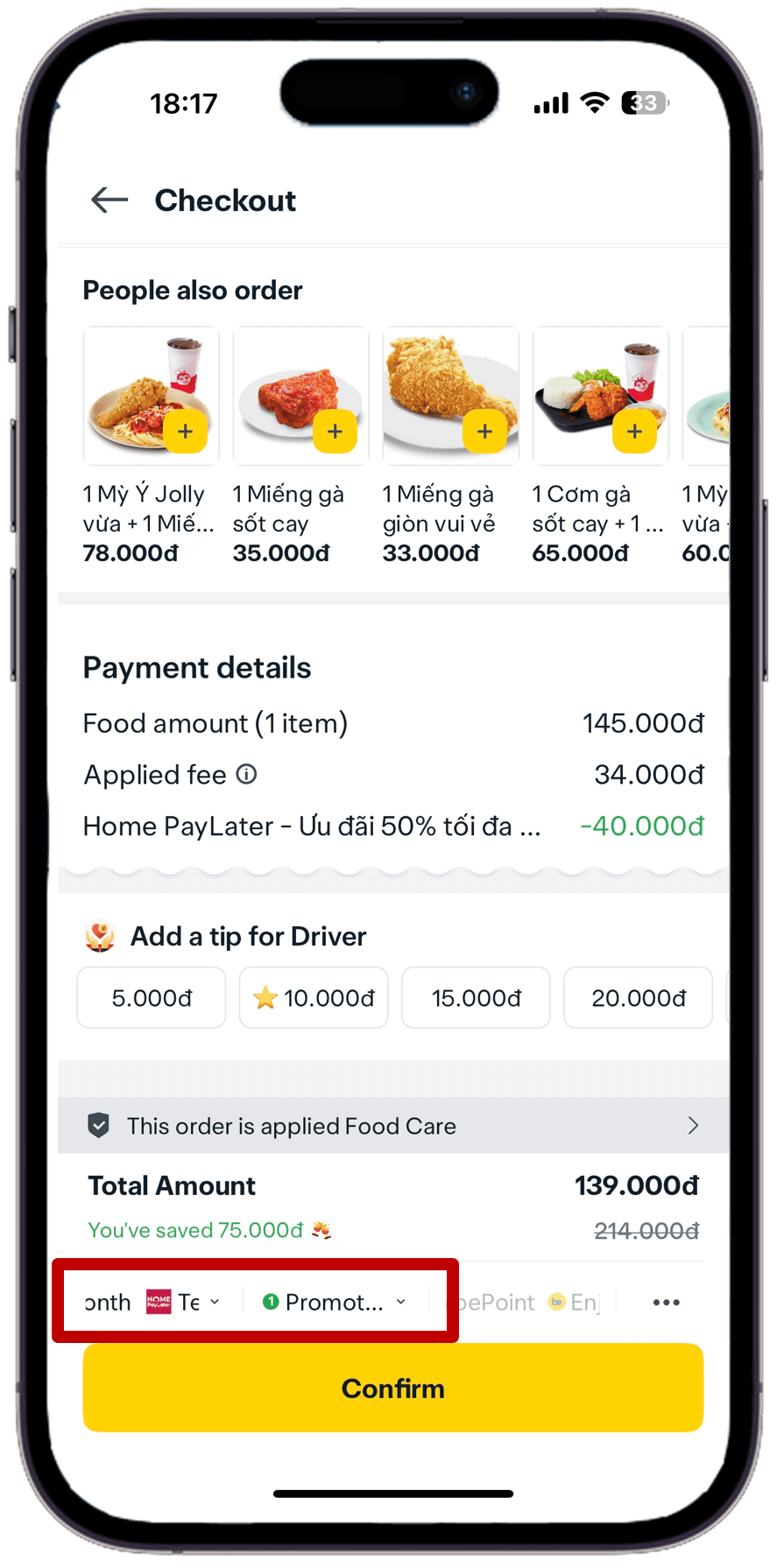
Task: Open Home PayLater payment method dropdown
Action: tap(182, 1302)
